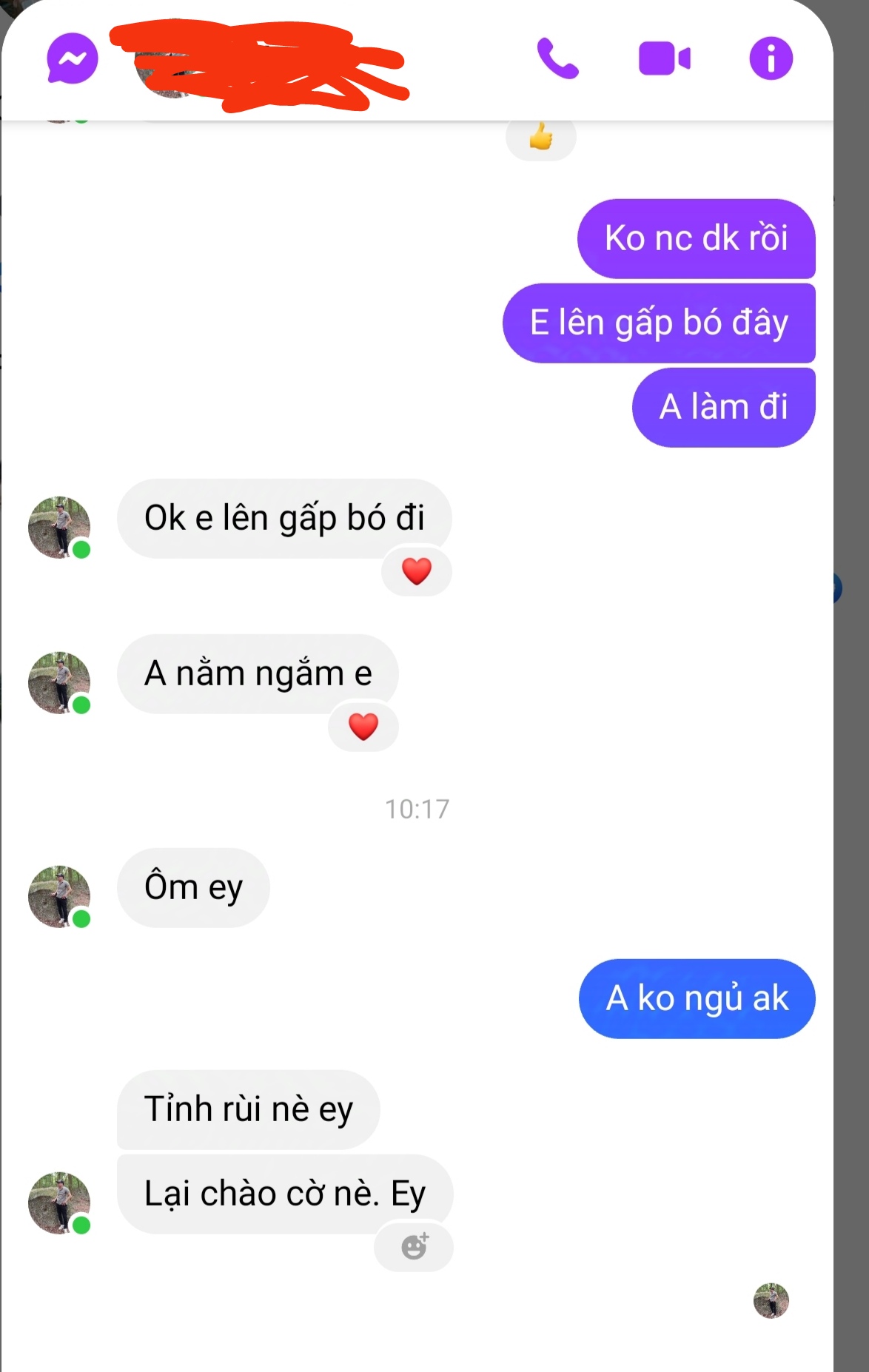The width and height of the screenshot is (869, 1372).
Task: Click the 'Ok e lên gấp bó đi' message
Action: pos(283,518)
